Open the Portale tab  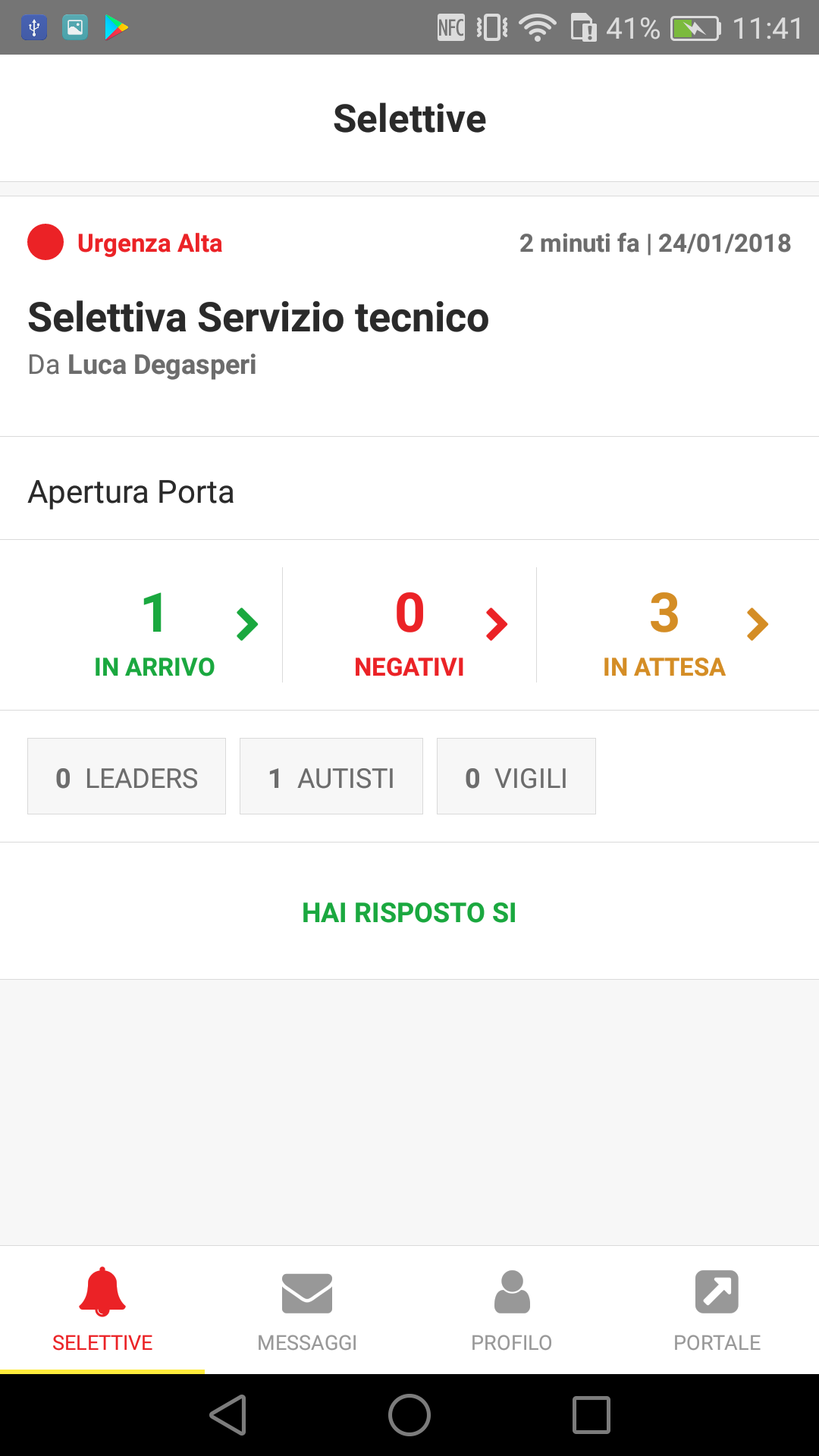717,1310
